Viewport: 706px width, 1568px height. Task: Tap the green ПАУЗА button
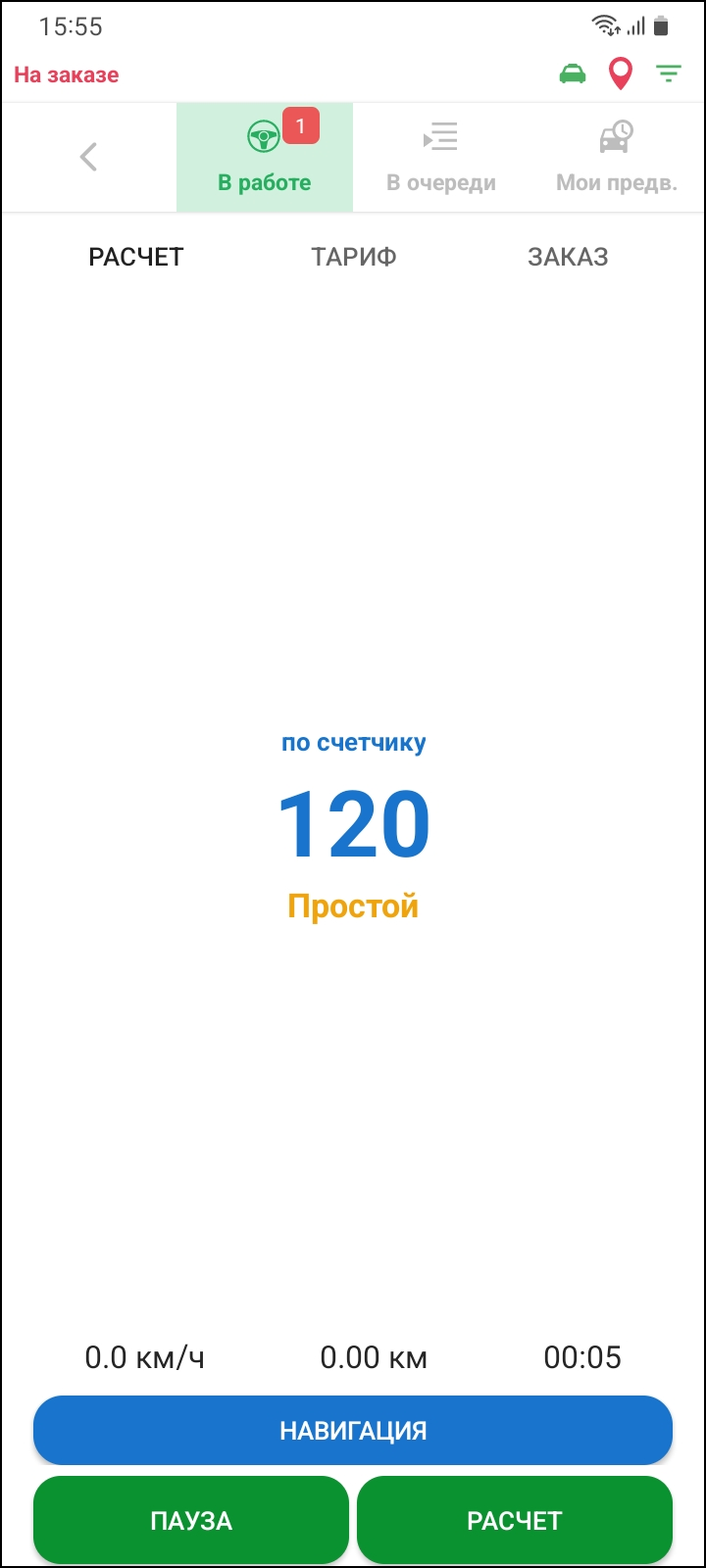(x=191, y=1520)
